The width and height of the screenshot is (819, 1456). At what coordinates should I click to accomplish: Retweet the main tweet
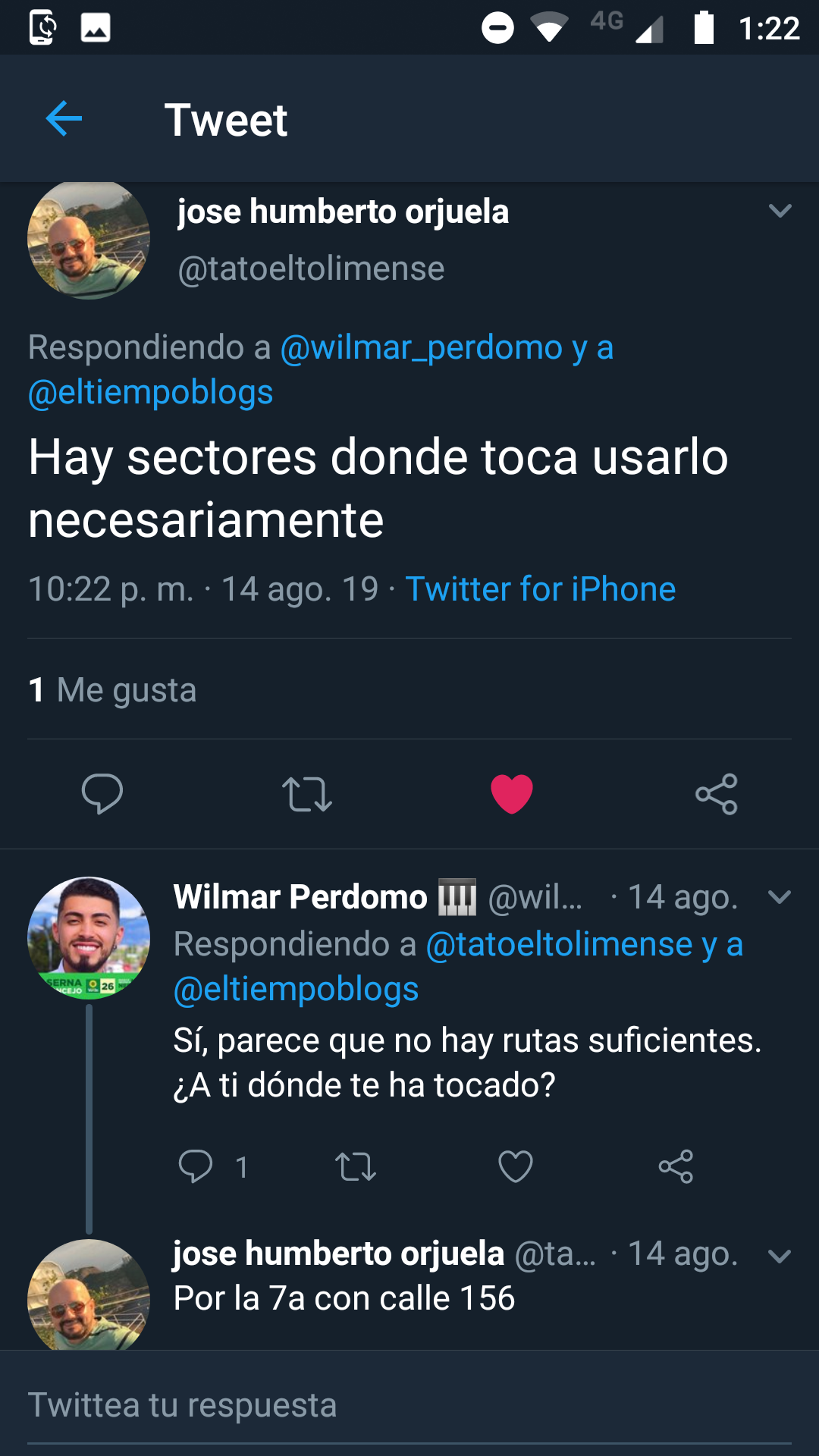pos(307,794)
